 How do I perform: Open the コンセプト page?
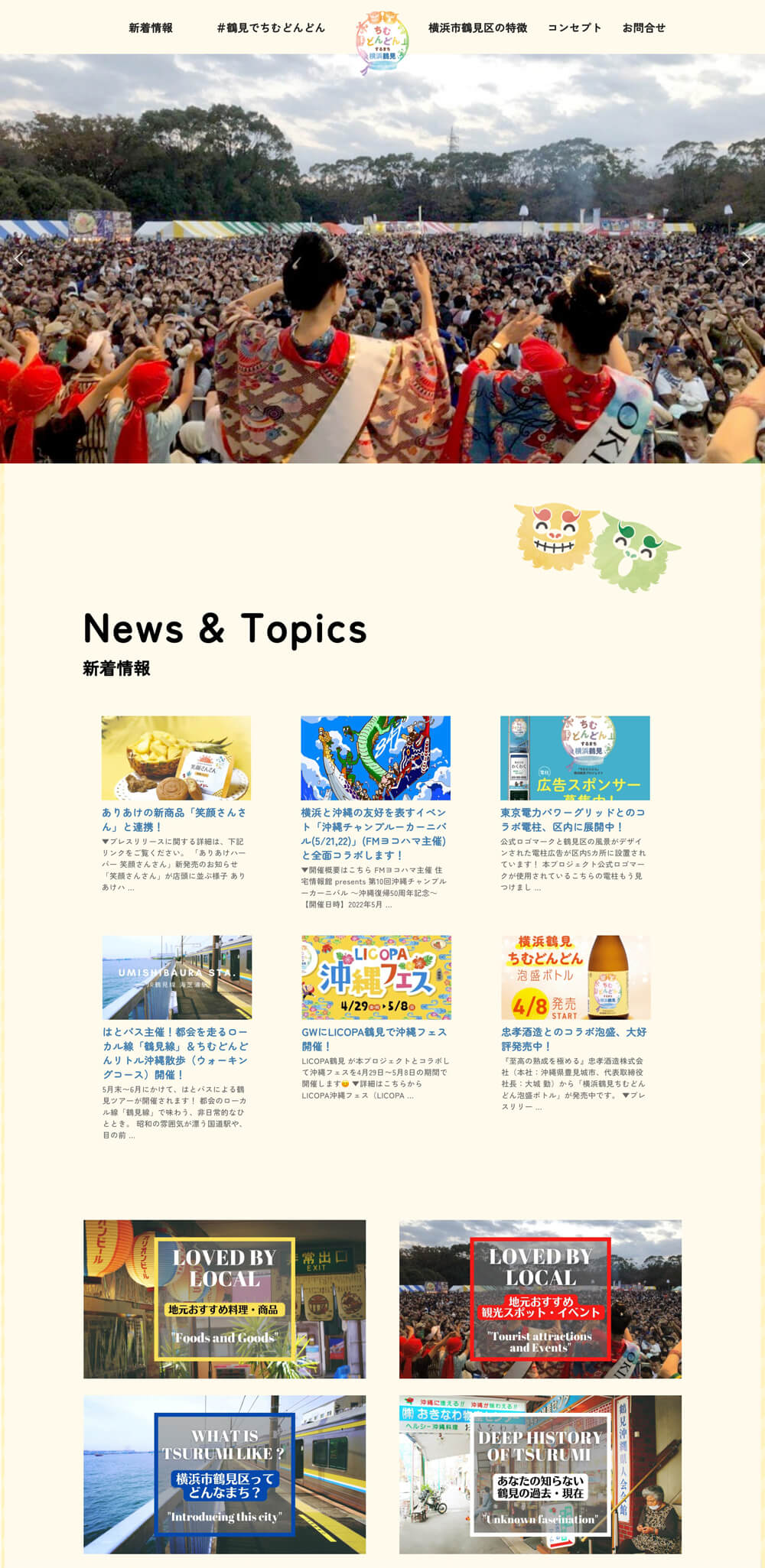(x=575, y=28)
